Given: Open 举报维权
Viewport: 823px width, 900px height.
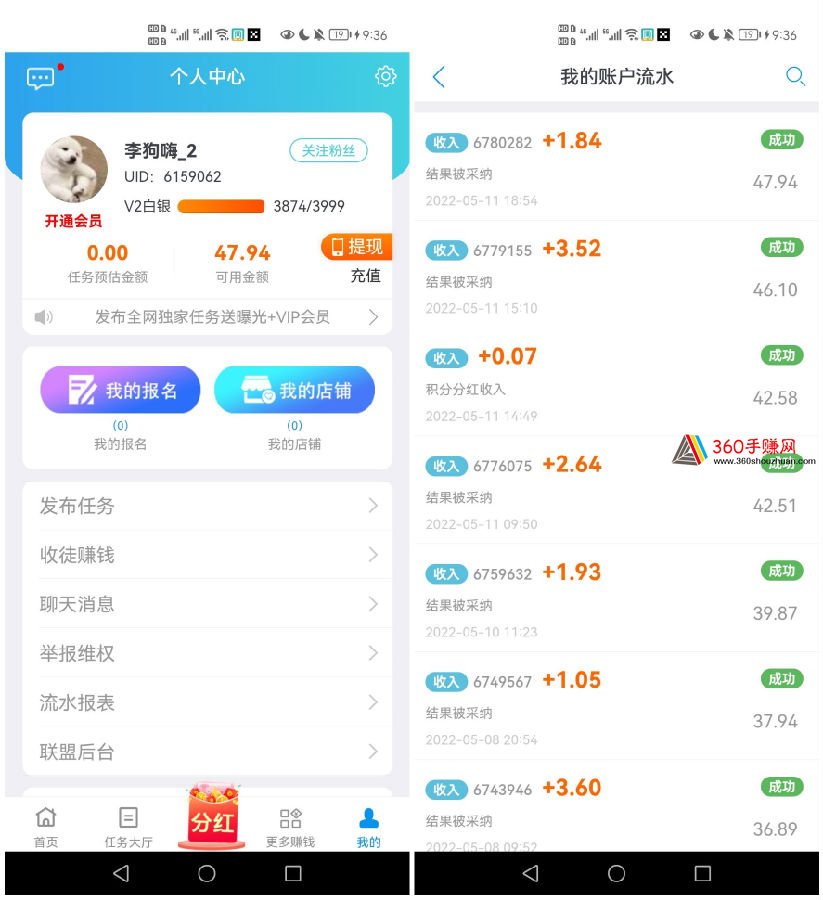Looking at the screenshot, I should (x=207, y=653).
